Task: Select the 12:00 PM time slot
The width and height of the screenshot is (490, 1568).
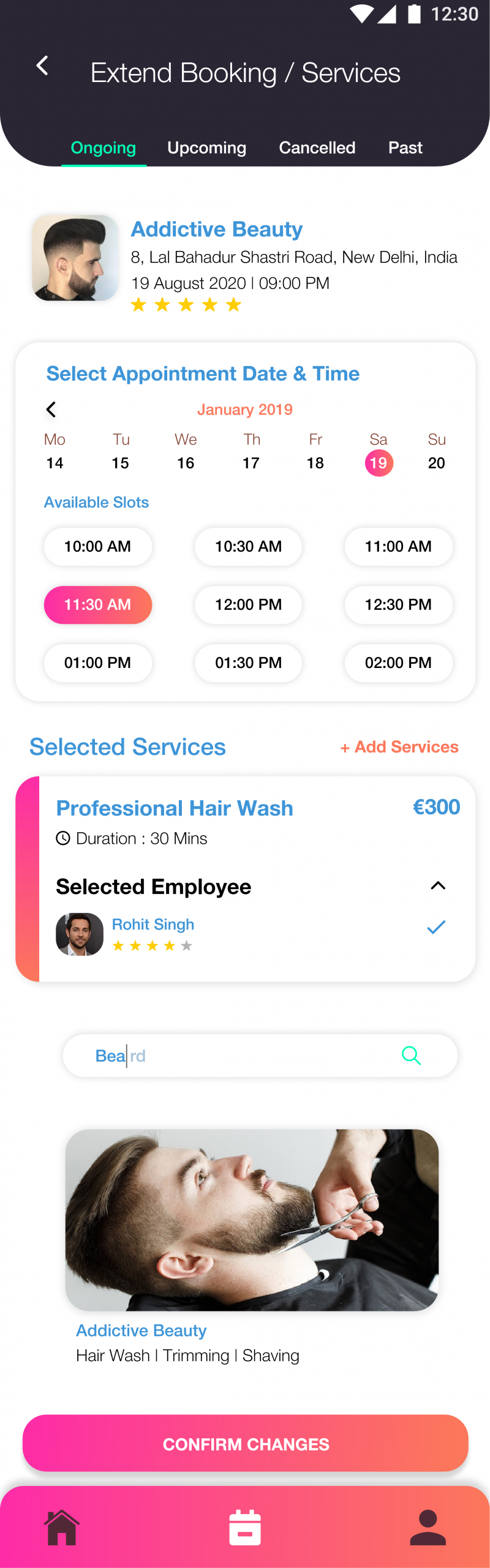Action: click(248, 605)
